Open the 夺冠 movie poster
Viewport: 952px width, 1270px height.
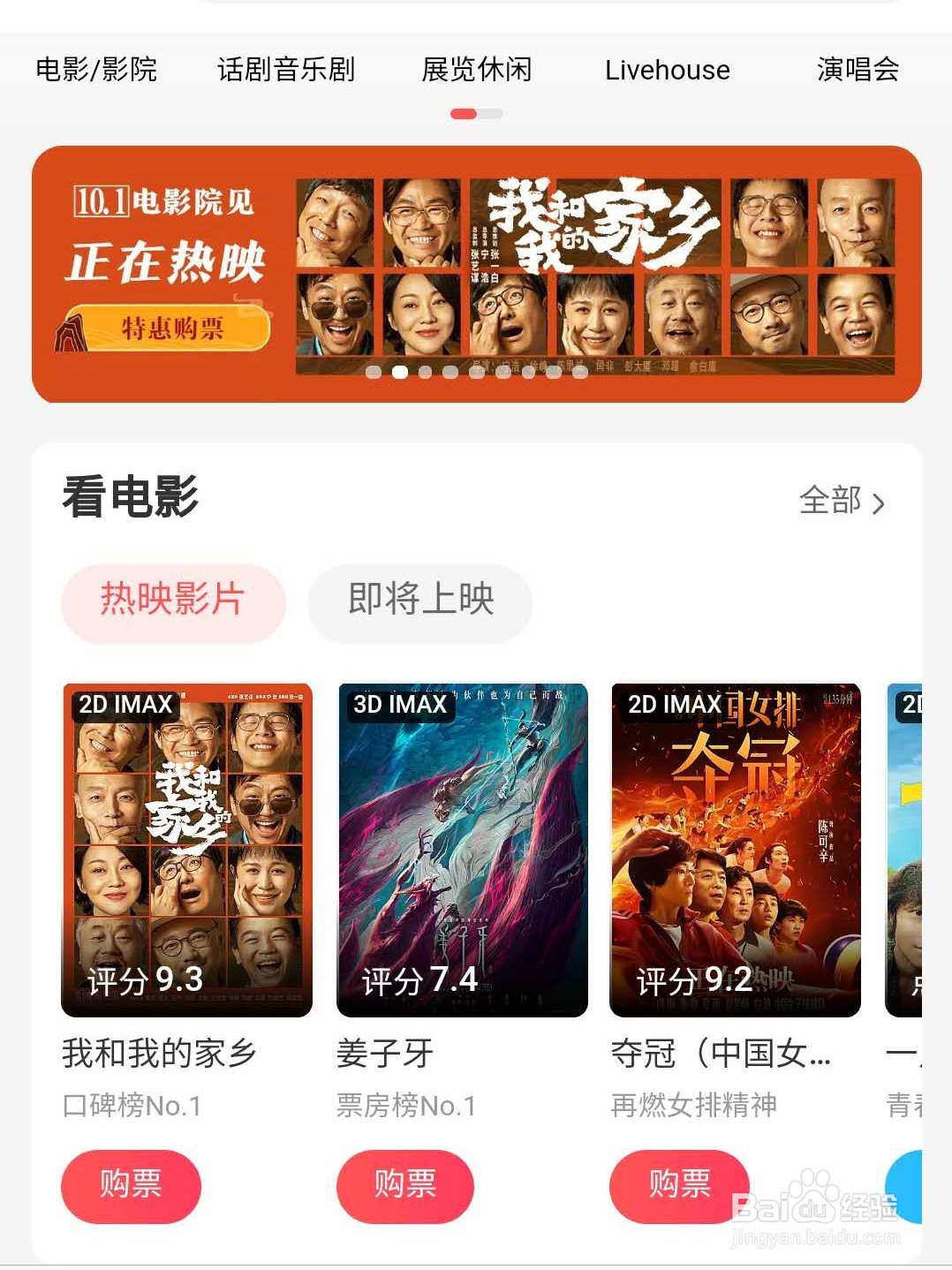coord(736,850)
